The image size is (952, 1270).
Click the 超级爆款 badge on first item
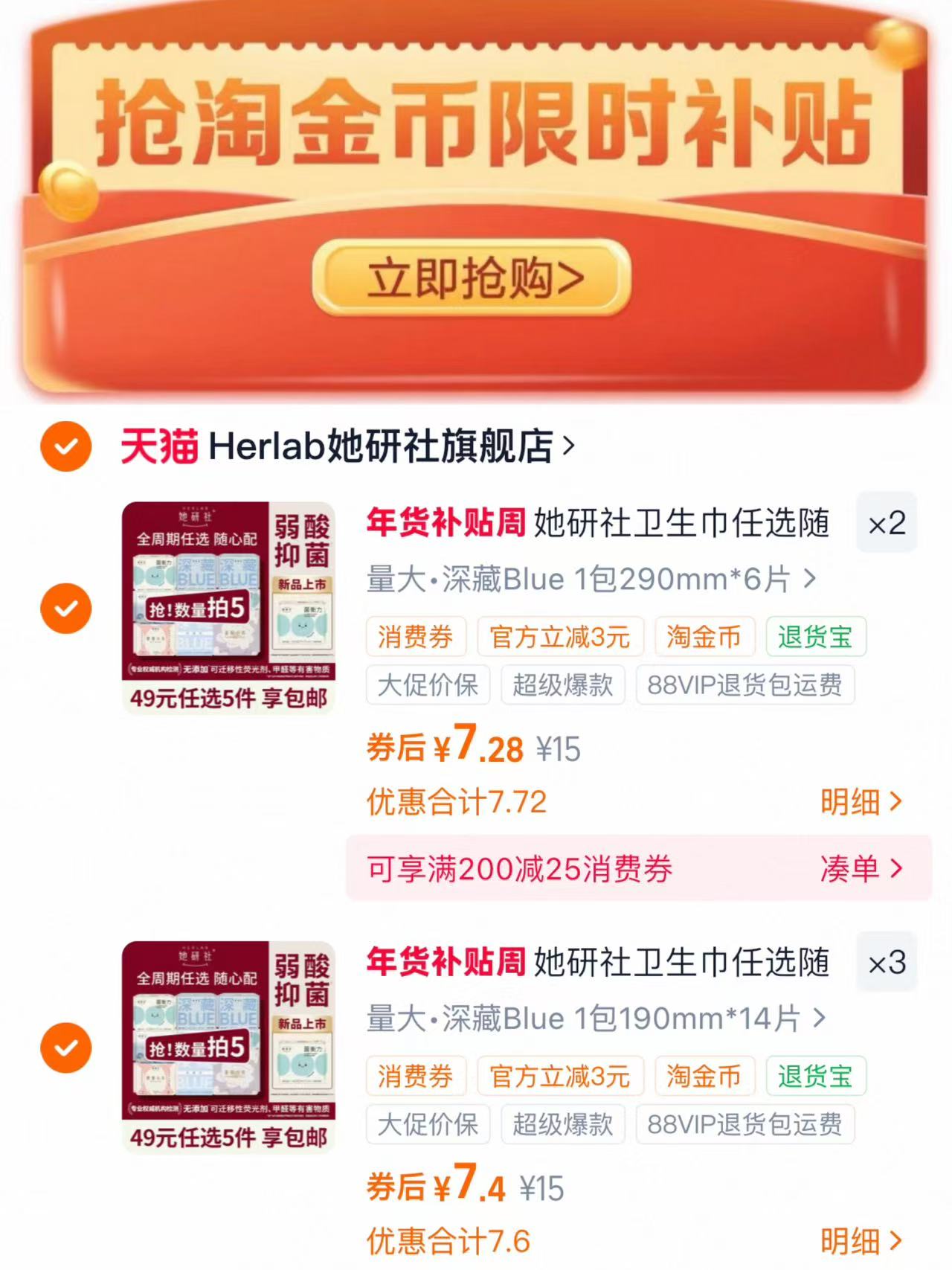(x=562, y=685)
